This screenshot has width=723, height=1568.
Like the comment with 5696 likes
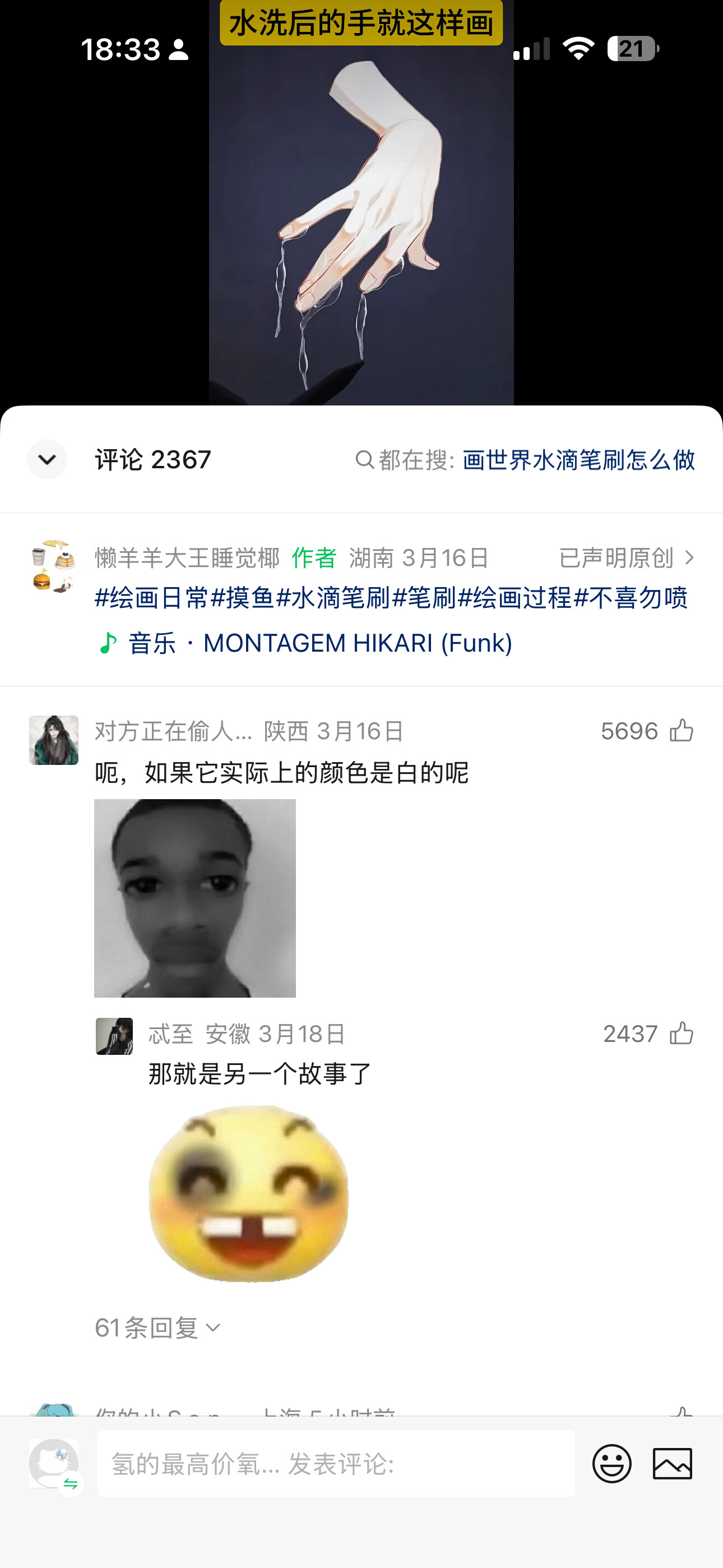(x=681, y=730)
